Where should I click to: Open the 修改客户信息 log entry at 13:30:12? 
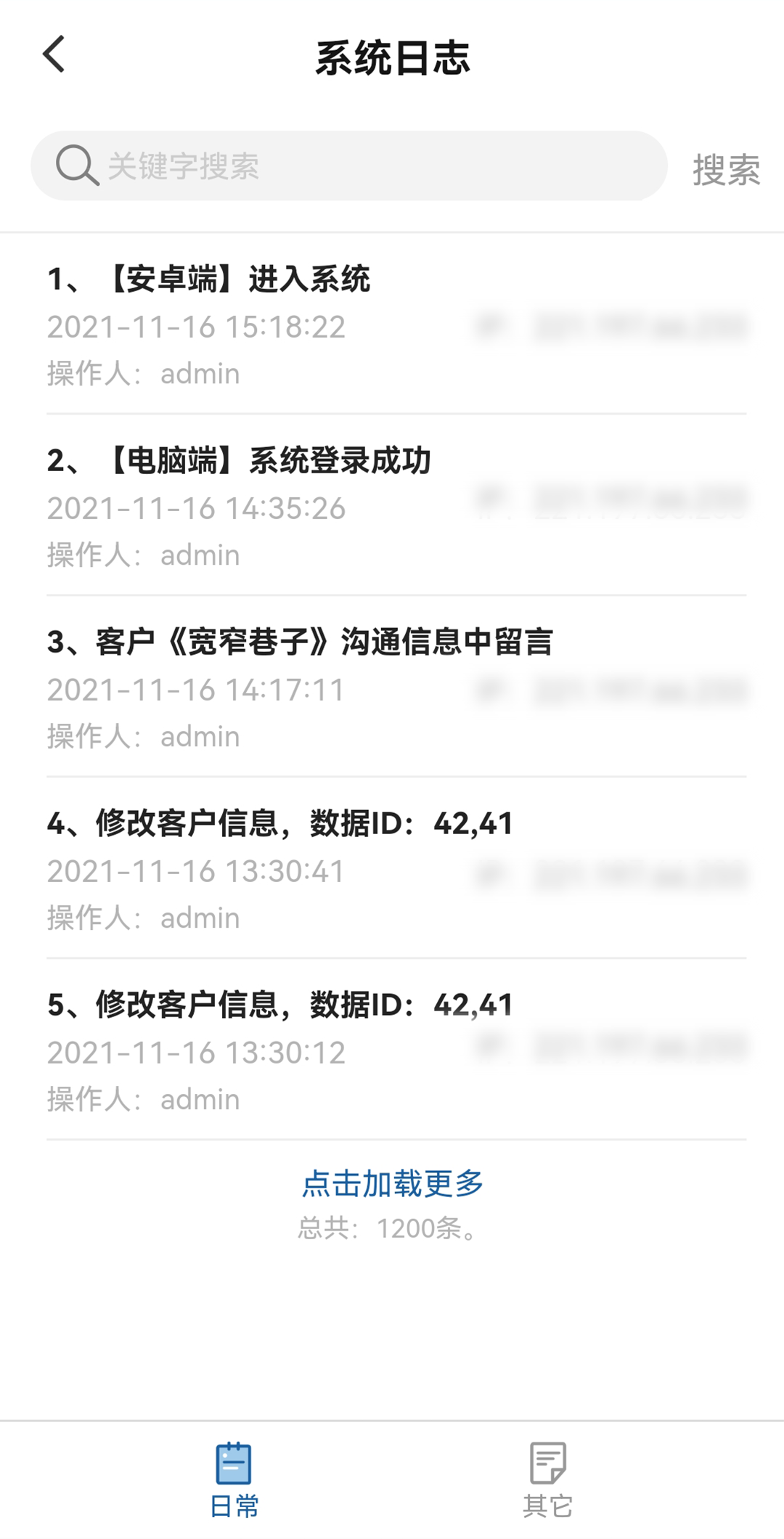click(396, 1050)
